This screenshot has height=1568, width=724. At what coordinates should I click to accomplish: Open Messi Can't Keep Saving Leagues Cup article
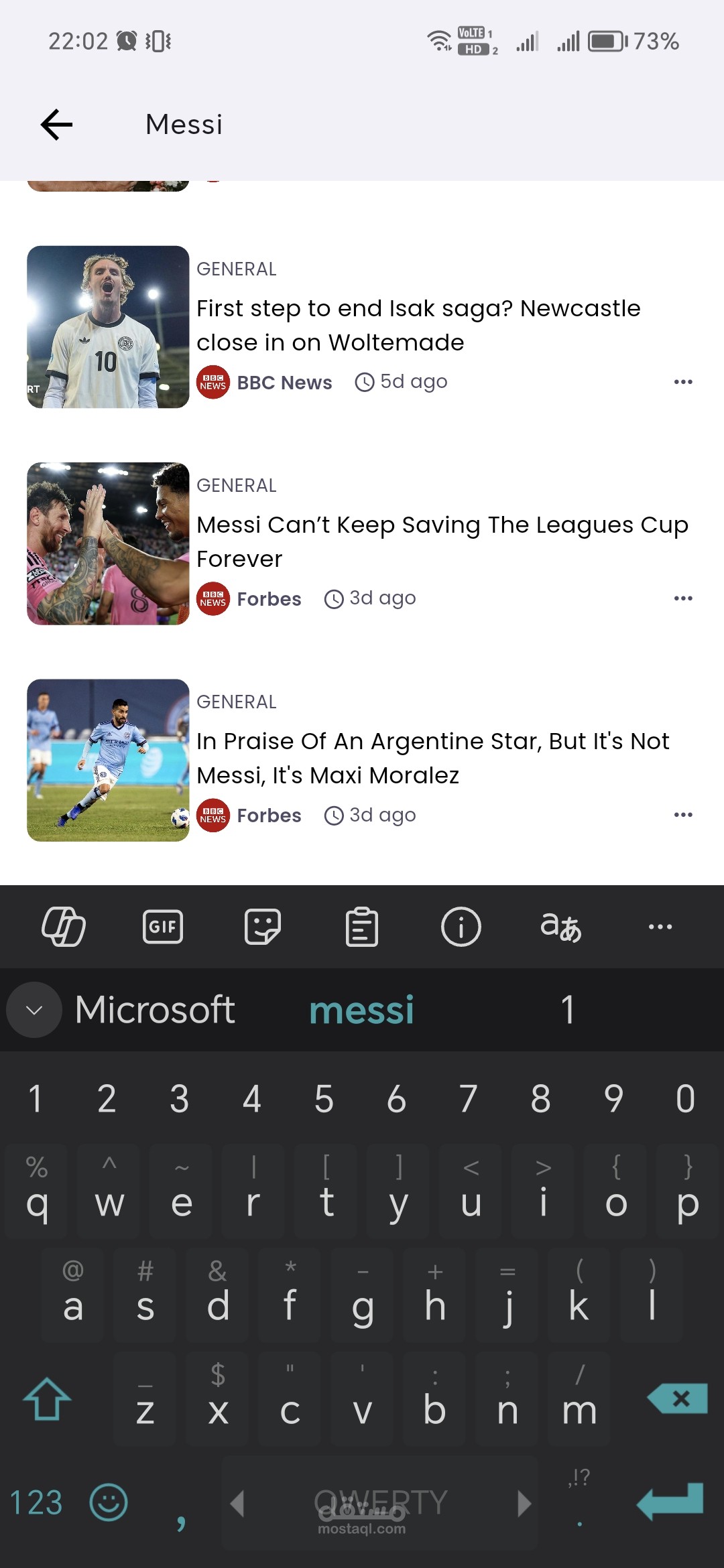[x=442, y=541]
